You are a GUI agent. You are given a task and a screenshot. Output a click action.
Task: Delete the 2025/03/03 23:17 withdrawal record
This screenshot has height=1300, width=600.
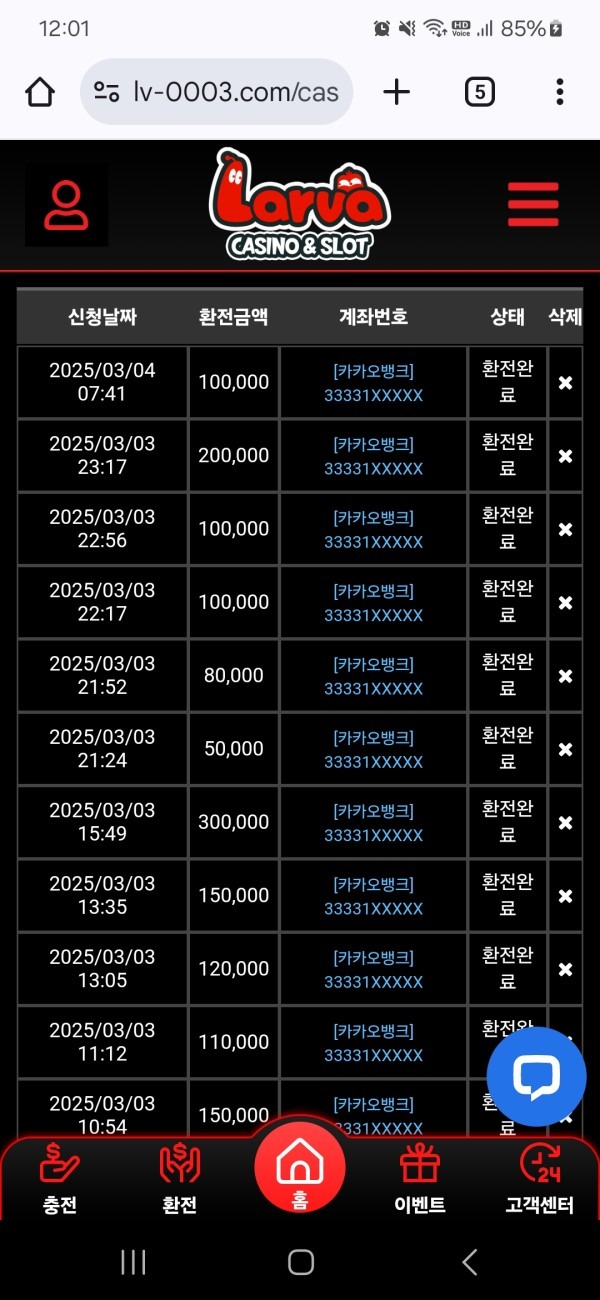point(565,456)
